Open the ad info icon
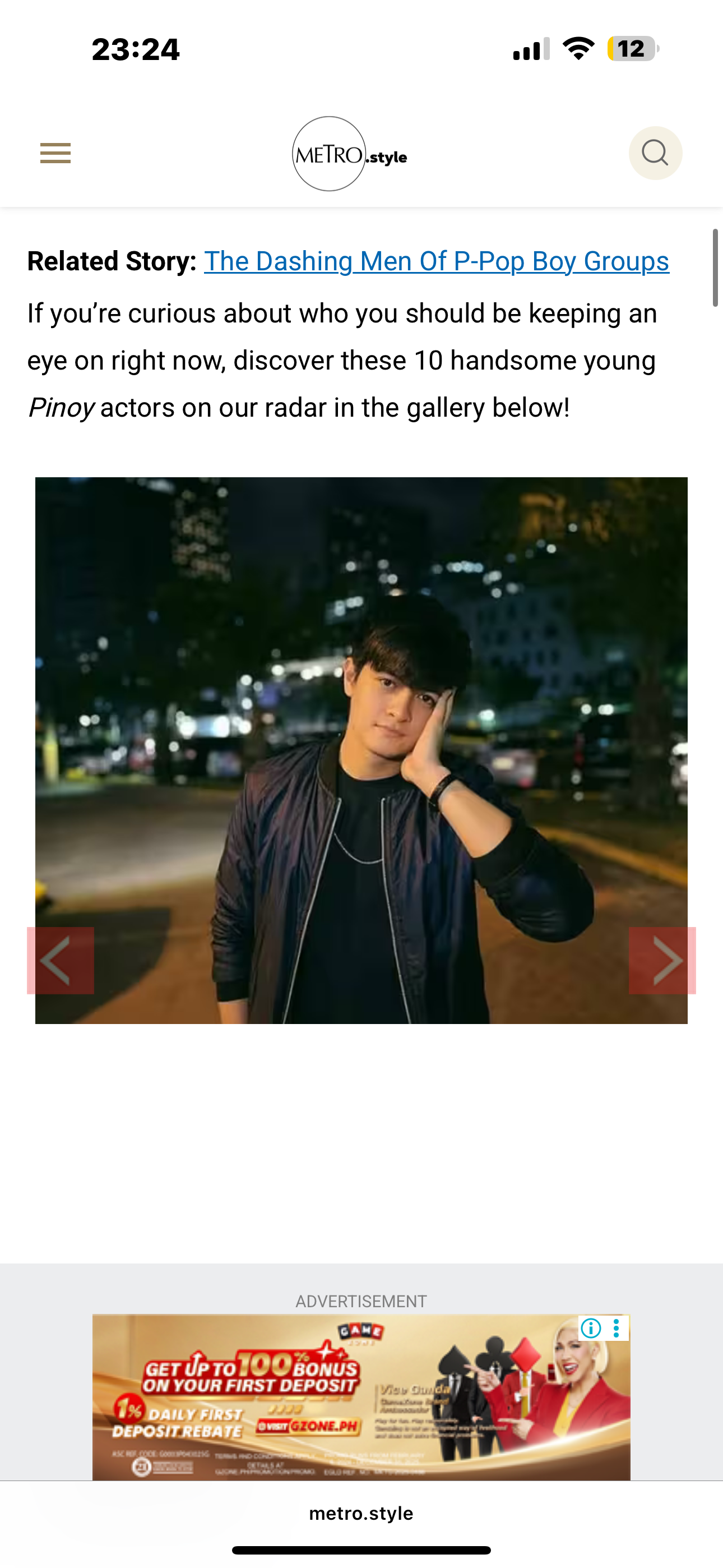Screen dimensions: 723x1568 (x=590, y=1328)
